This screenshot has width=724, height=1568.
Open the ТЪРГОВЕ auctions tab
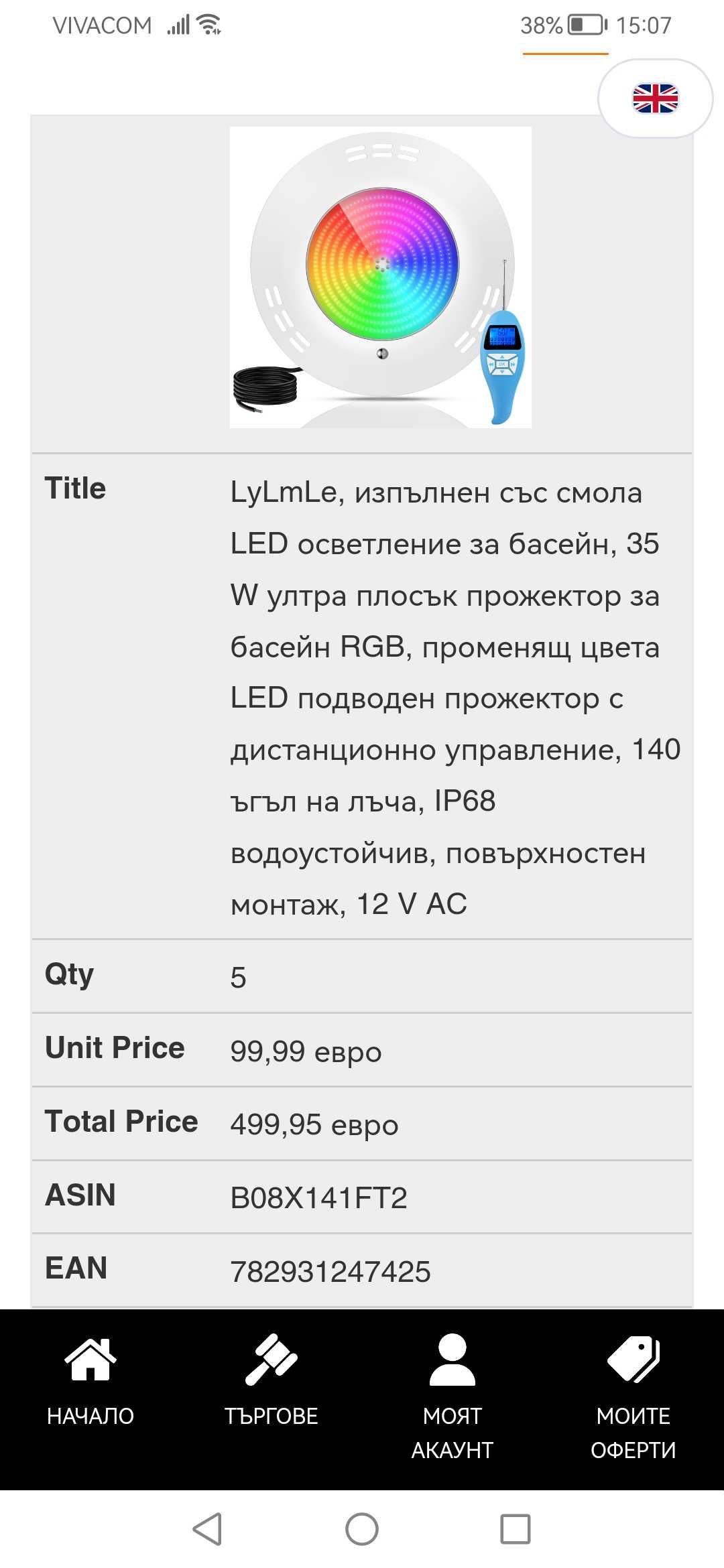tap(271, 1381)
